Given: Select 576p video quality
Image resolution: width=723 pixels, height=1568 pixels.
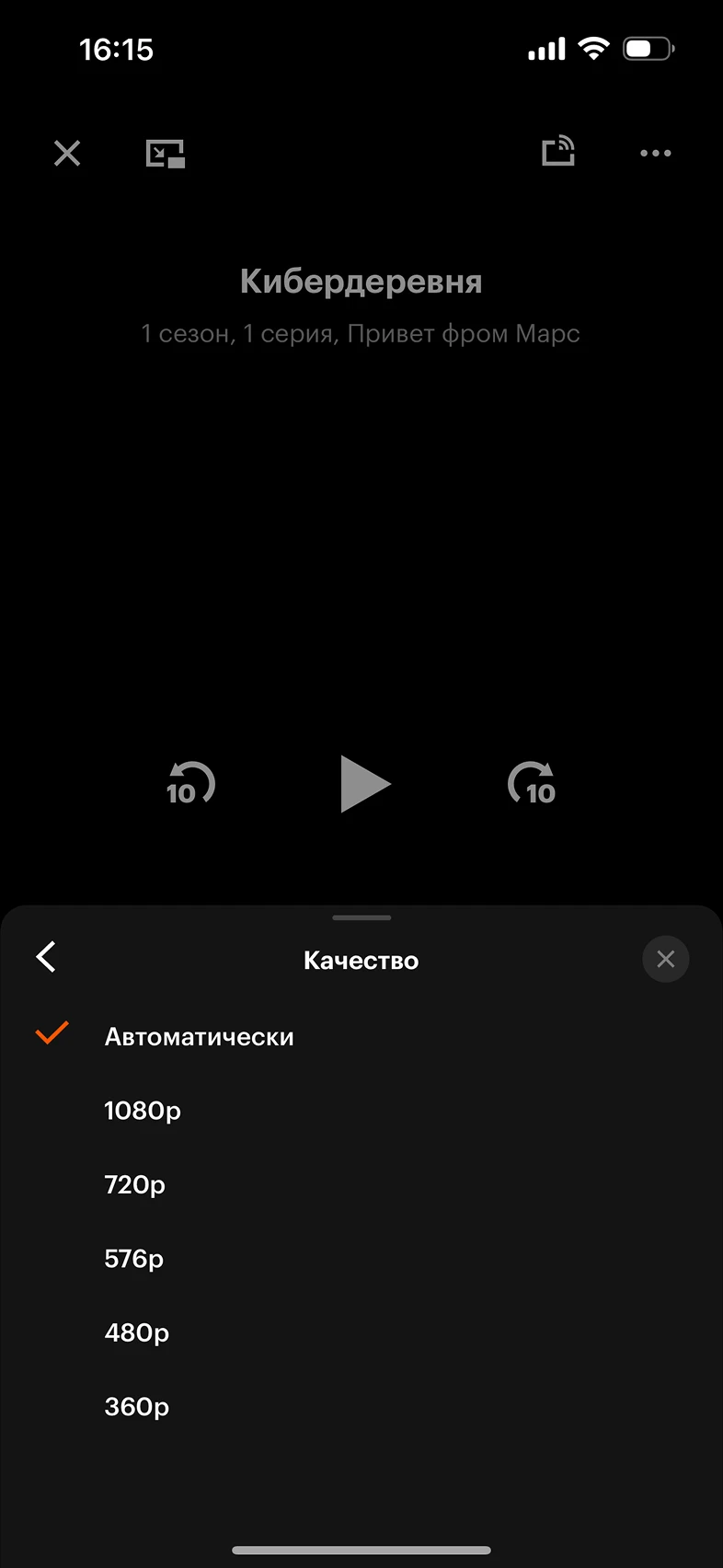Looking at the screenshot, I should pyautogui.click(x=134, y=1259).
